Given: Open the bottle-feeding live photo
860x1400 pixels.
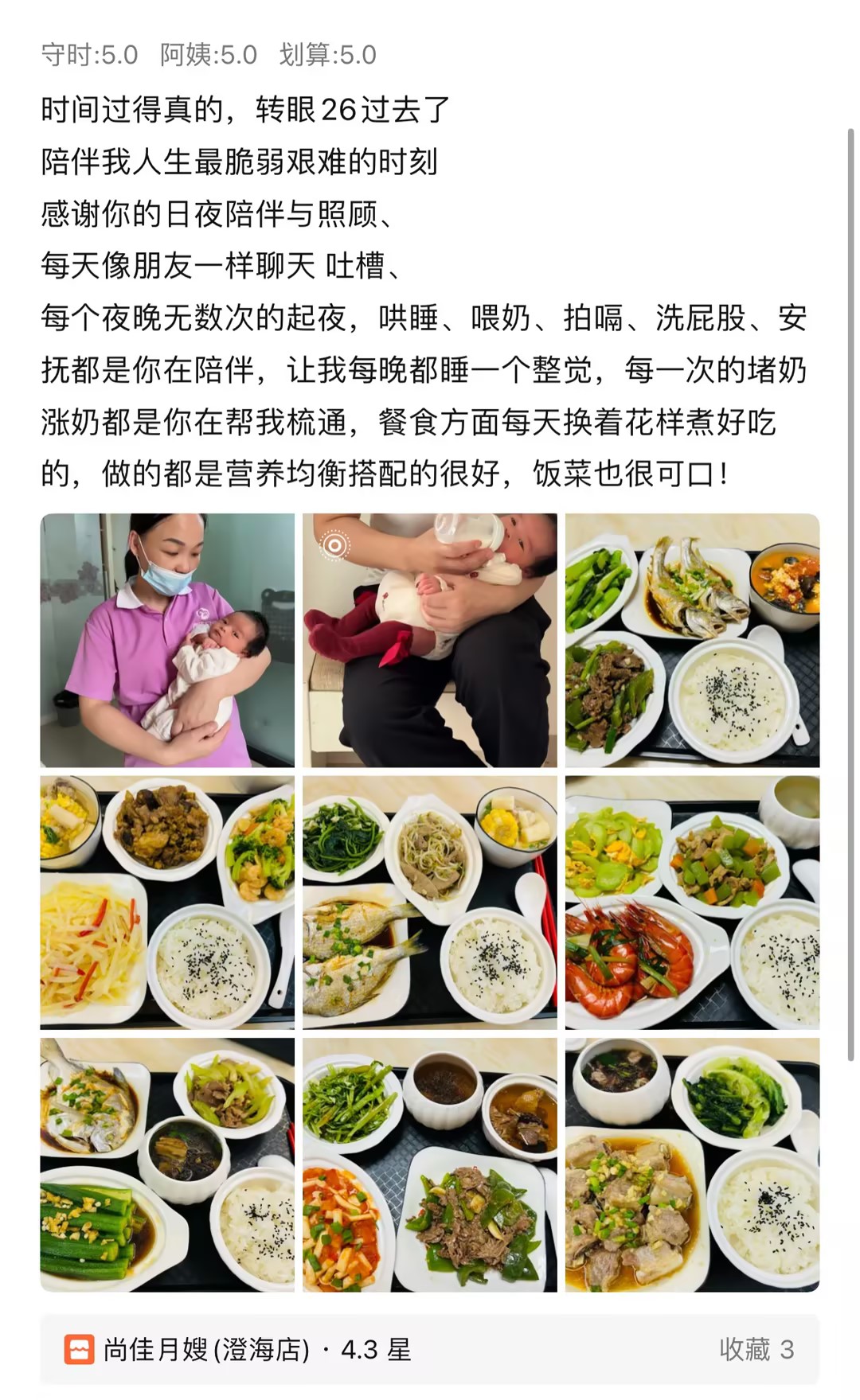Looking at the screenshot, I should tap(429, 640).
